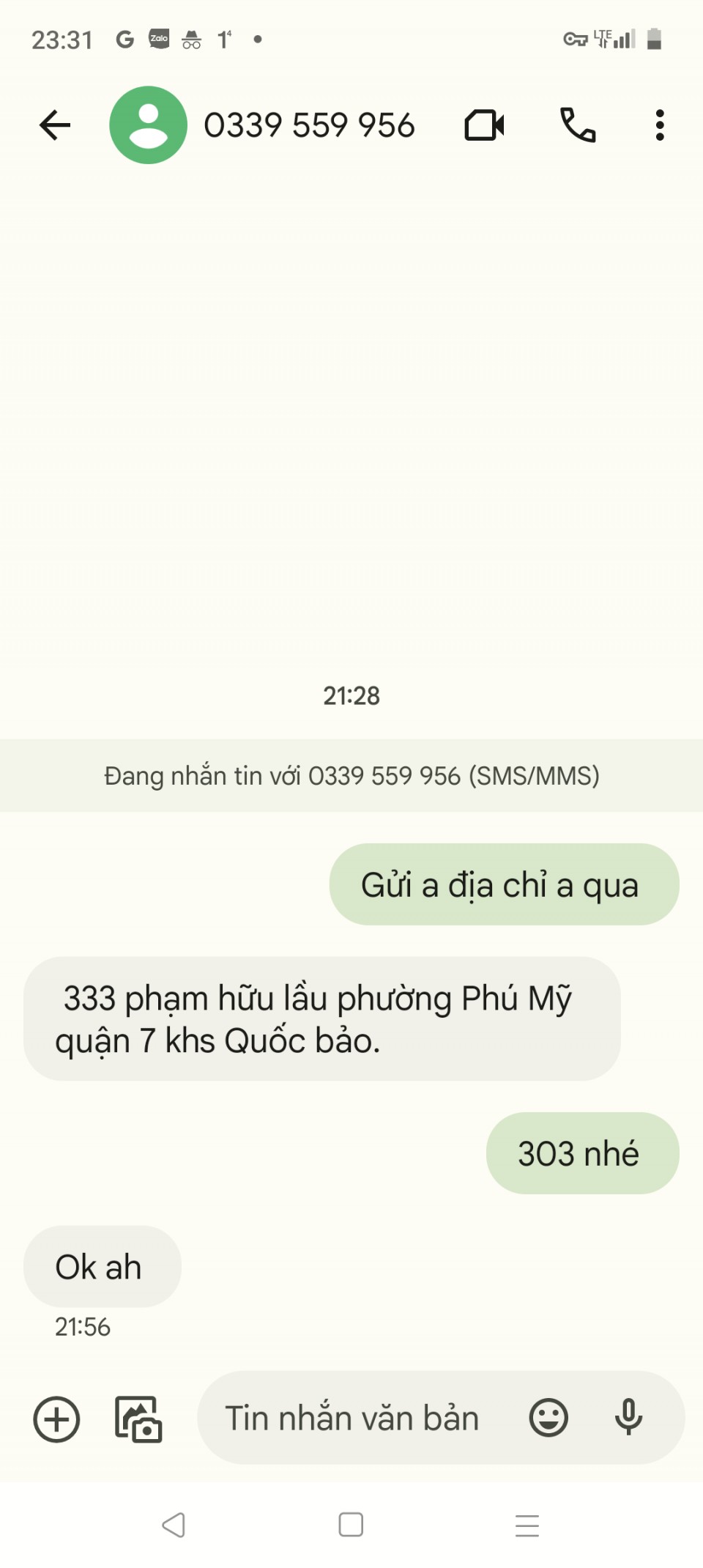The height and width of the screenshot is (1568, 703).
Task: Start a video call
Action: (484, 125)
